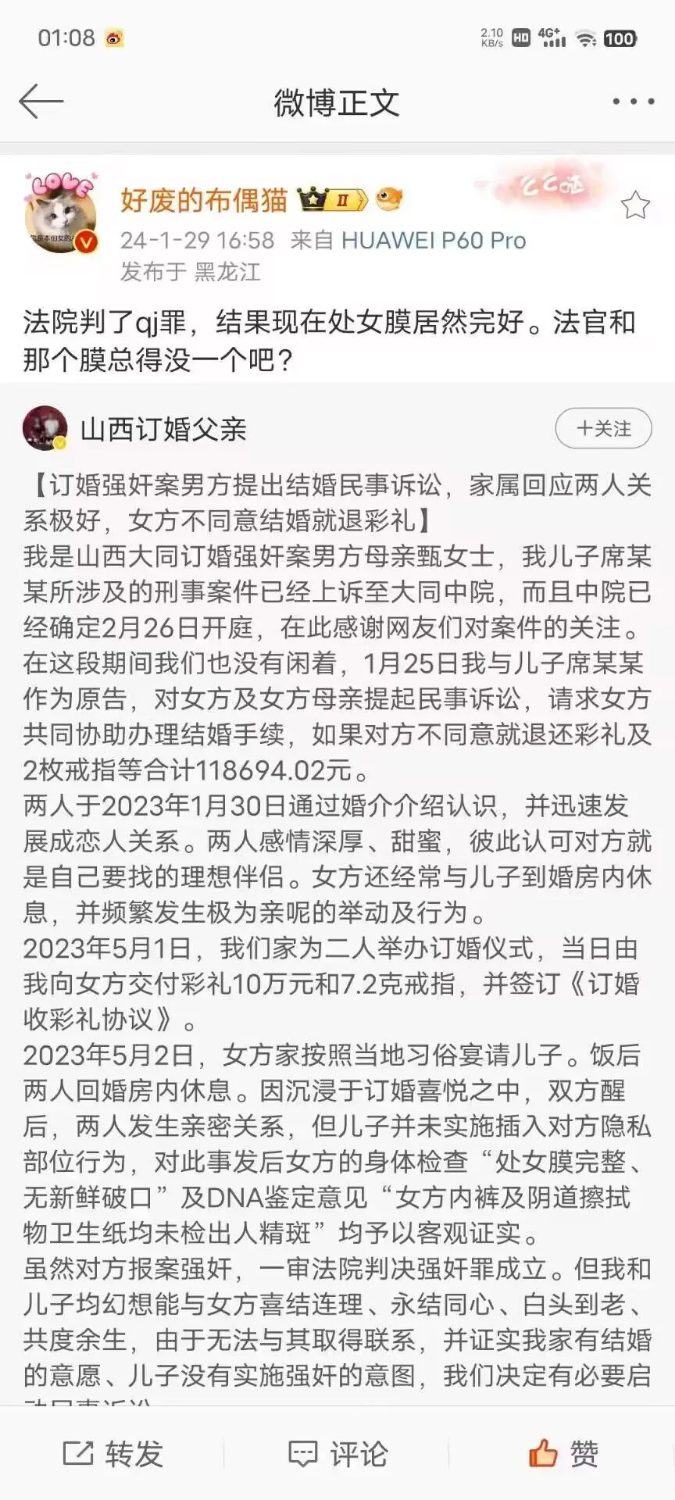Open 山西订婚父亲 profile avatar
This screenshot has width=675, height=1500.
pyautogui.click(x=46, y=429)
